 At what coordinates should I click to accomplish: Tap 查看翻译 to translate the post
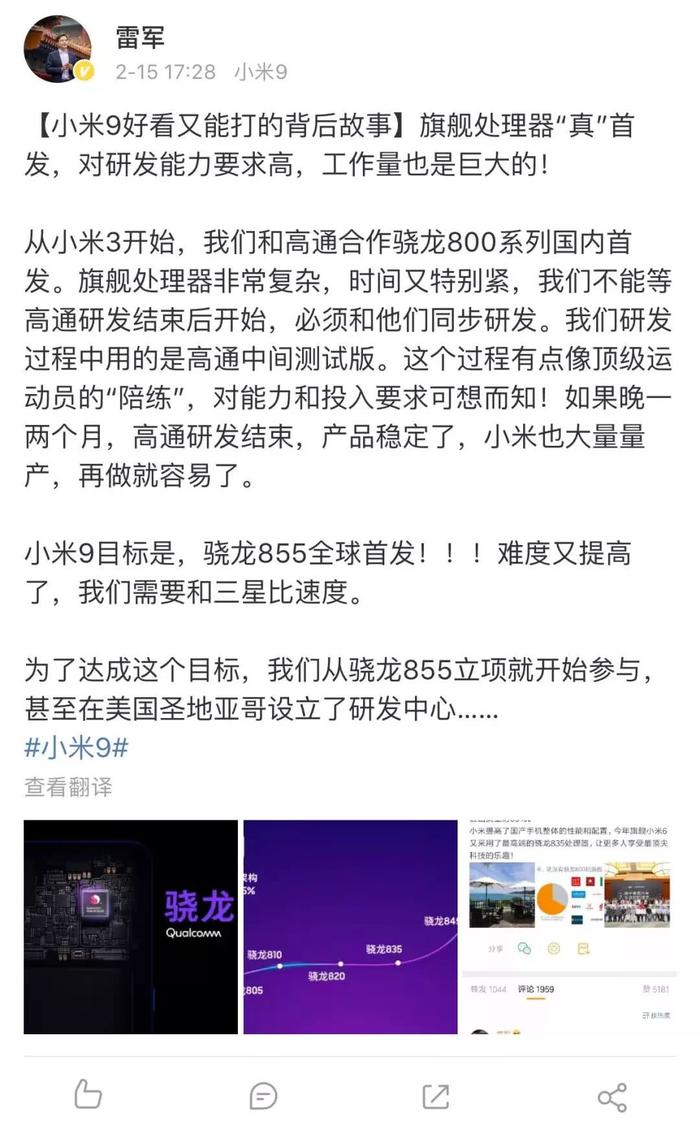68,786
